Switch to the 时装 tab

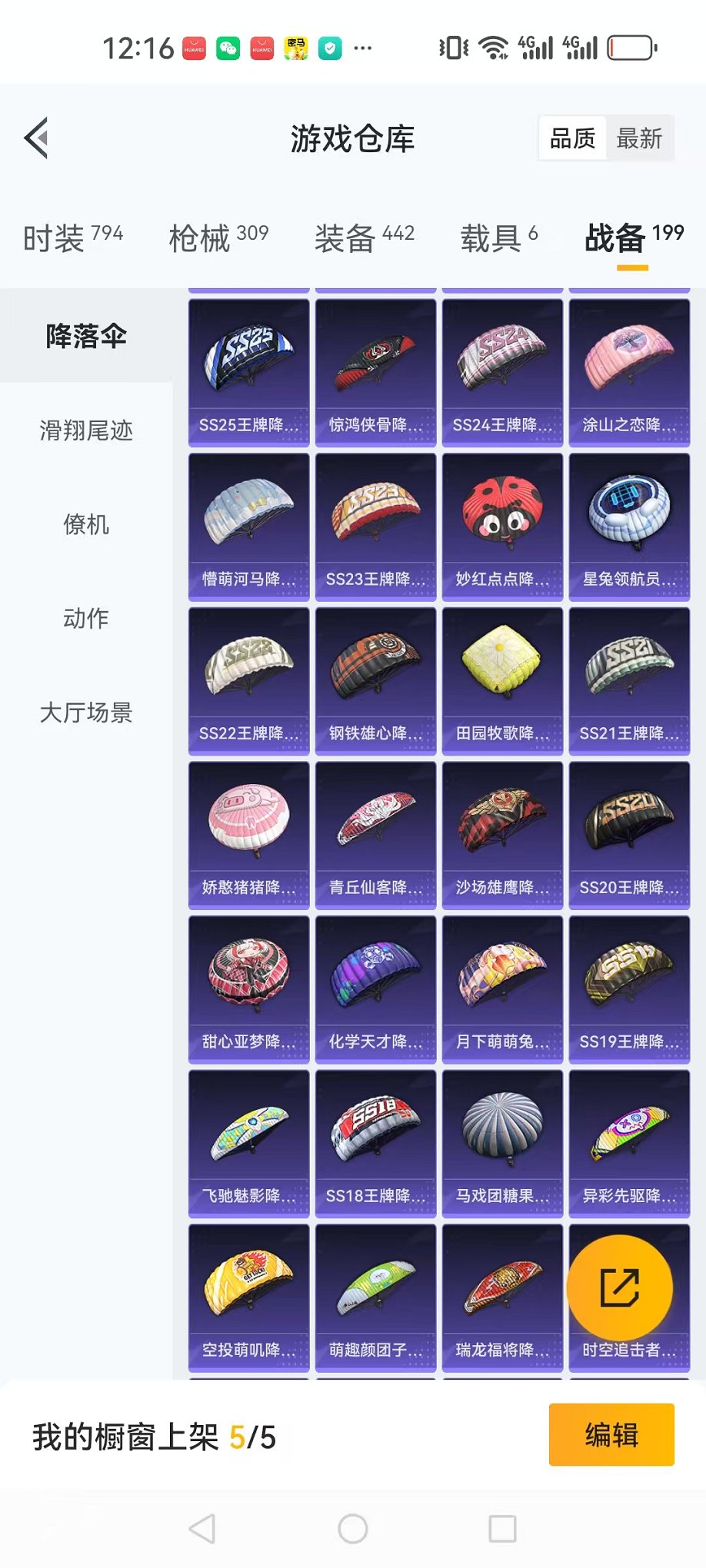[x=73, y=238]
